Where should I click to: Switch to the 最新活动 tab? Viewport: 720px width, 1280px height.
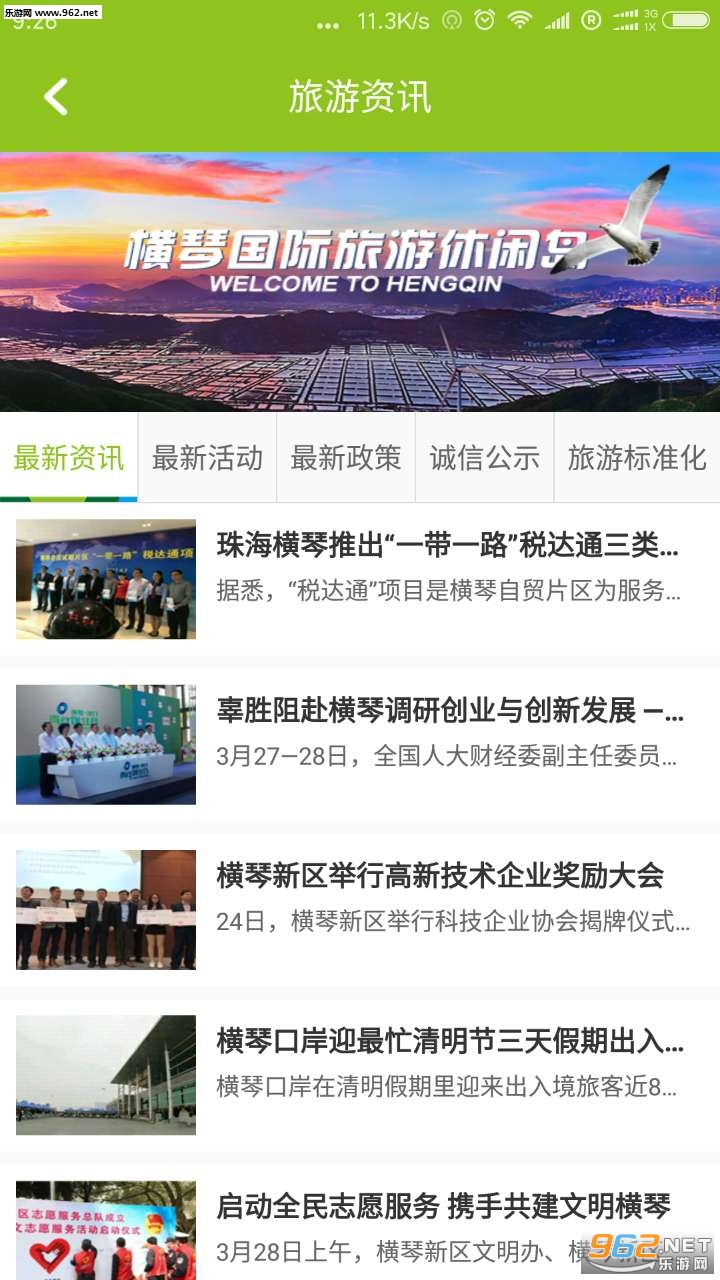pos(207,458)
